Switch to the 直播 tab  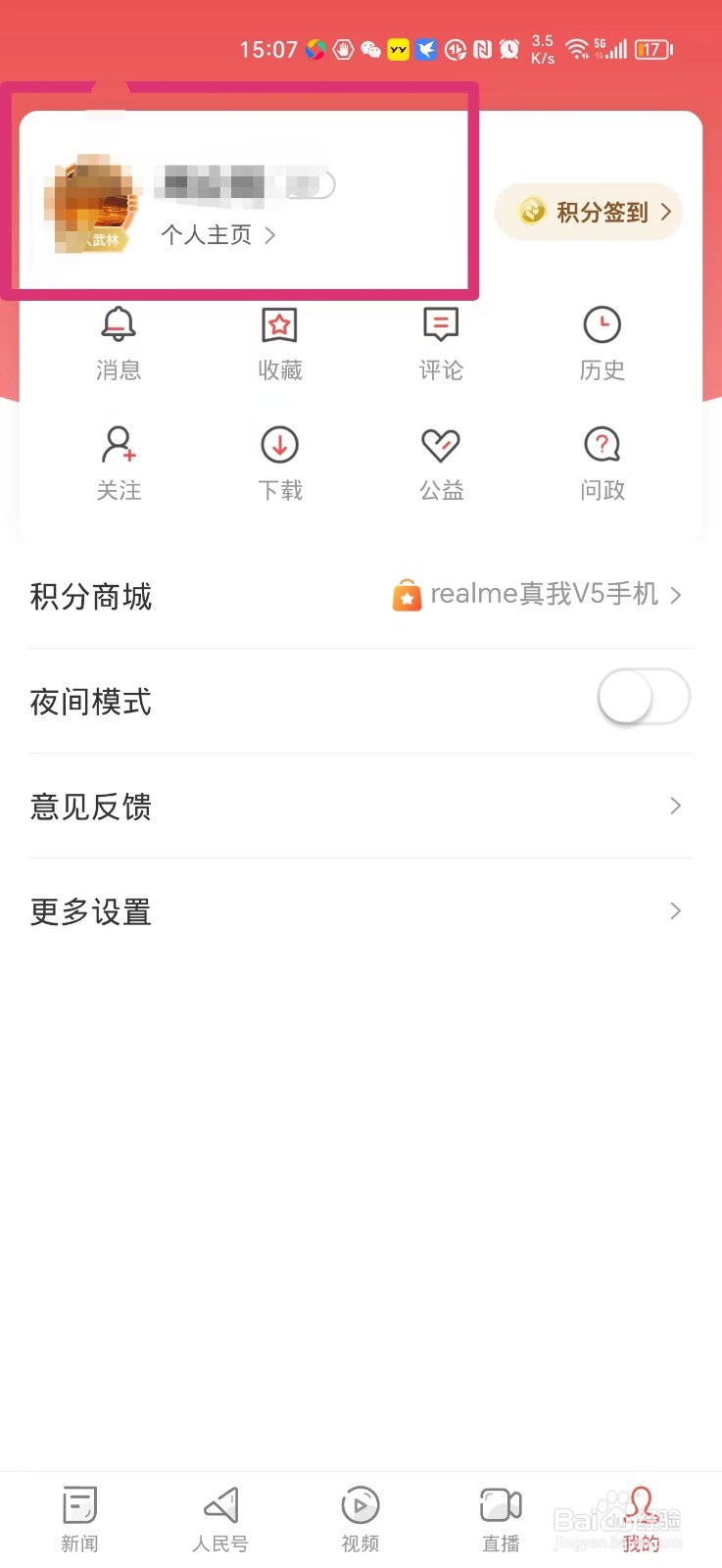[501, 1519]
